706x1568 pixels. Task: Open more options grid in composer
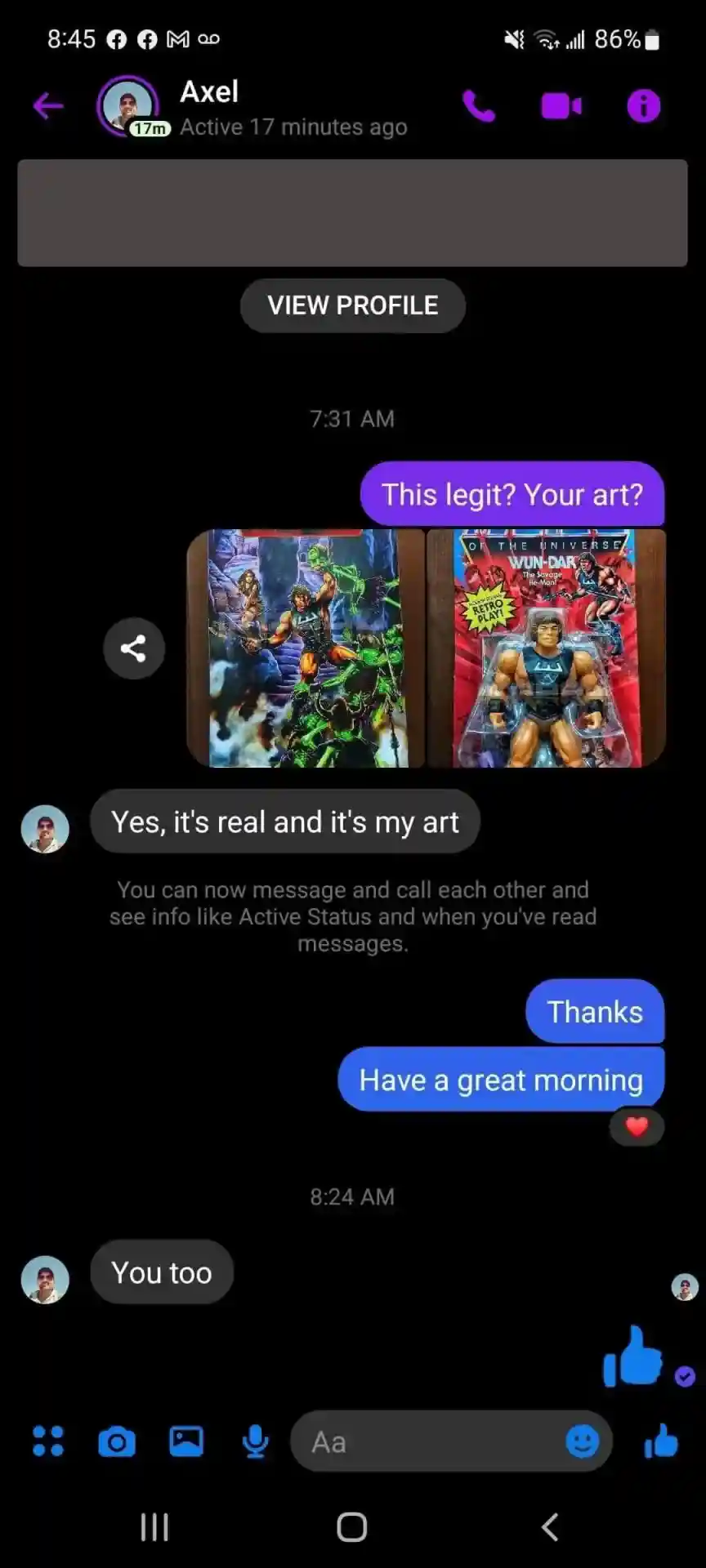(48, 1441)
